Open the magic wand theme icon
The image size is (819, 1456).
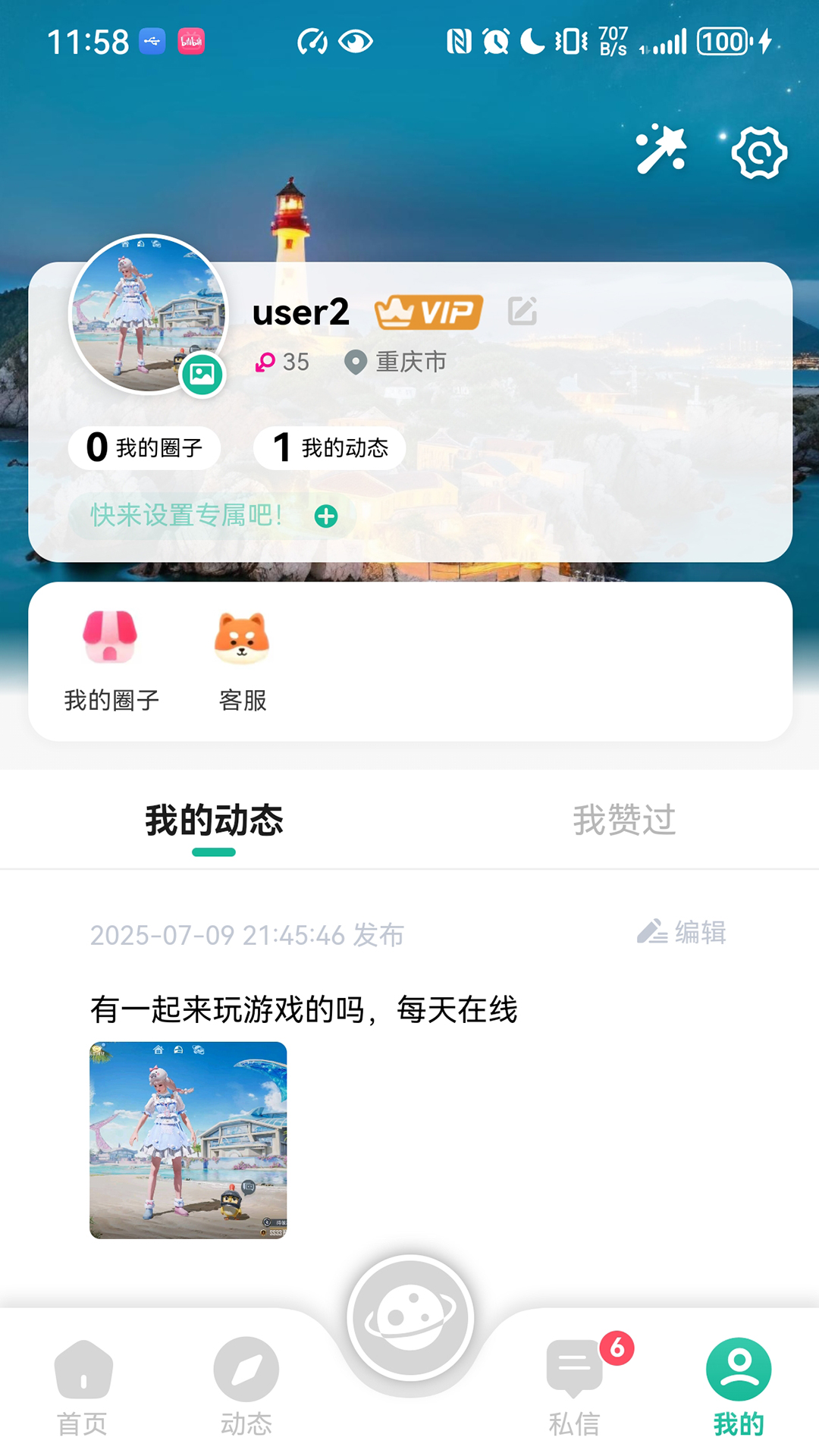pyautogui.click(x=661, y=150)
